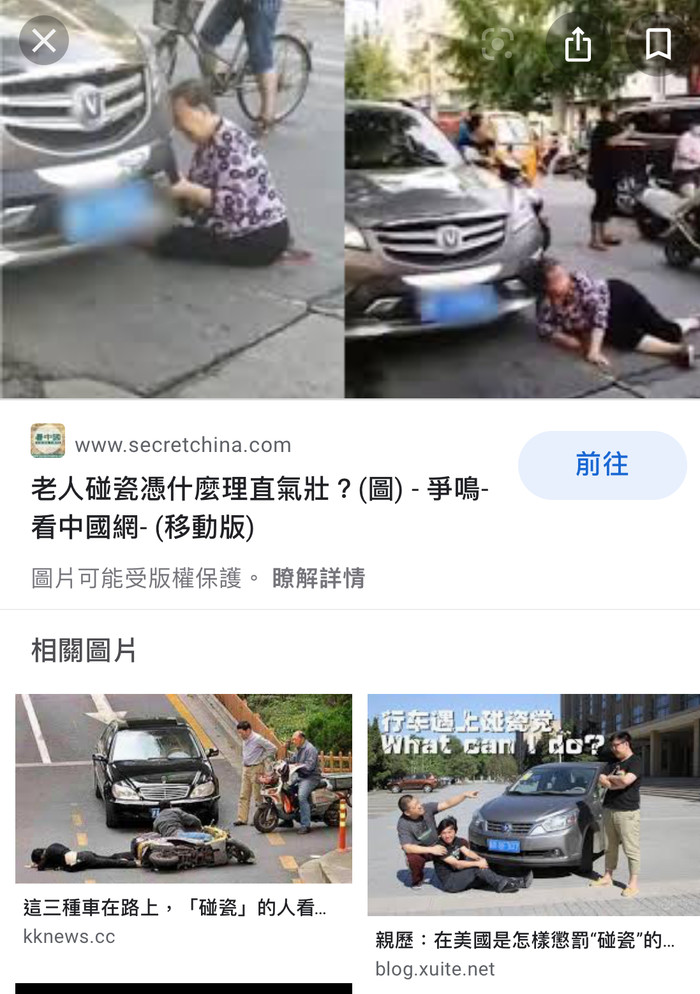Screen dimensions: 700x994
Task: Open 瞭解詳情 copyright link
Action: [318, 578]
